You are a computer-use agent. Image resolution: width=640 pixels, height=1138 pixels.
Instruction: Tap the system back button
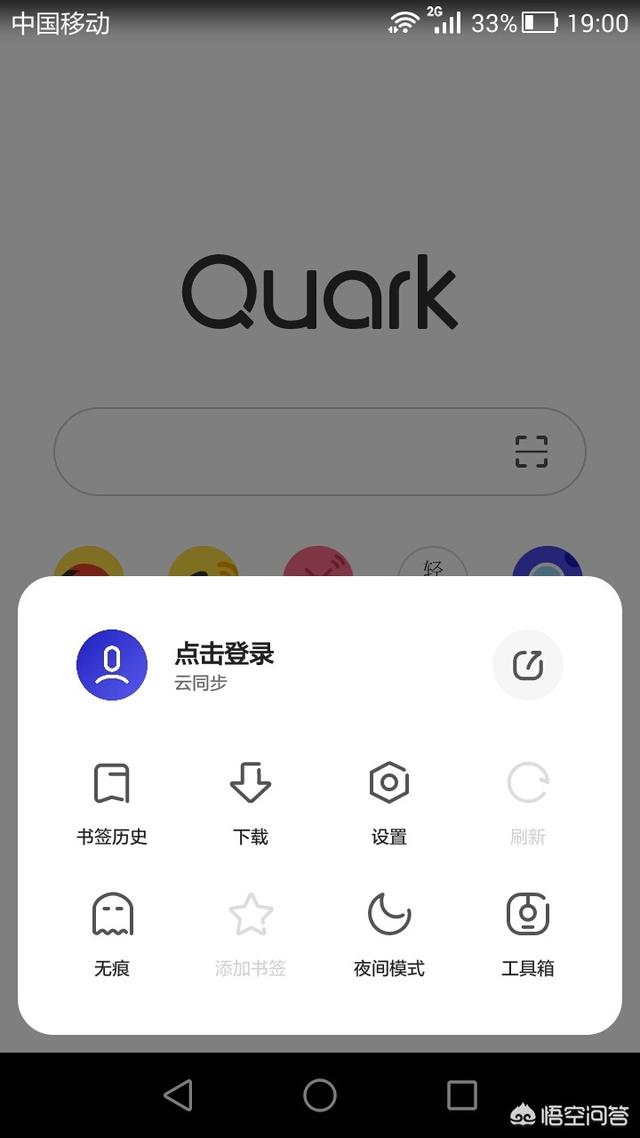coord(178,1094)
